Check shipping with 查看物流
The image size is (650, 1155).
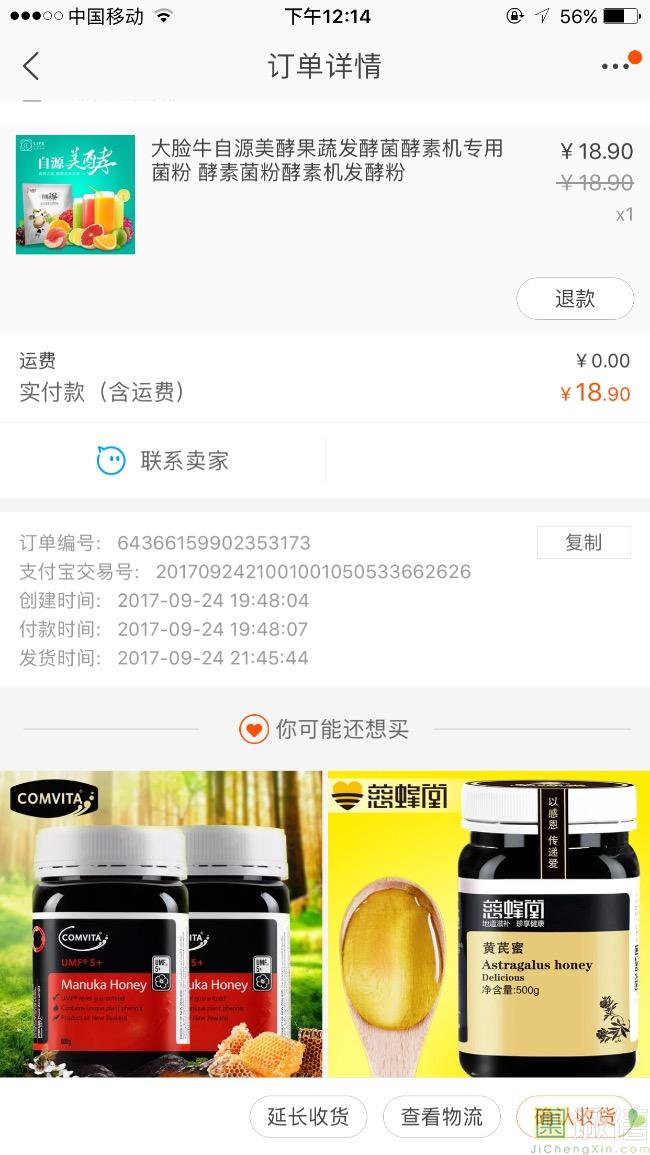click(441, 1117)
